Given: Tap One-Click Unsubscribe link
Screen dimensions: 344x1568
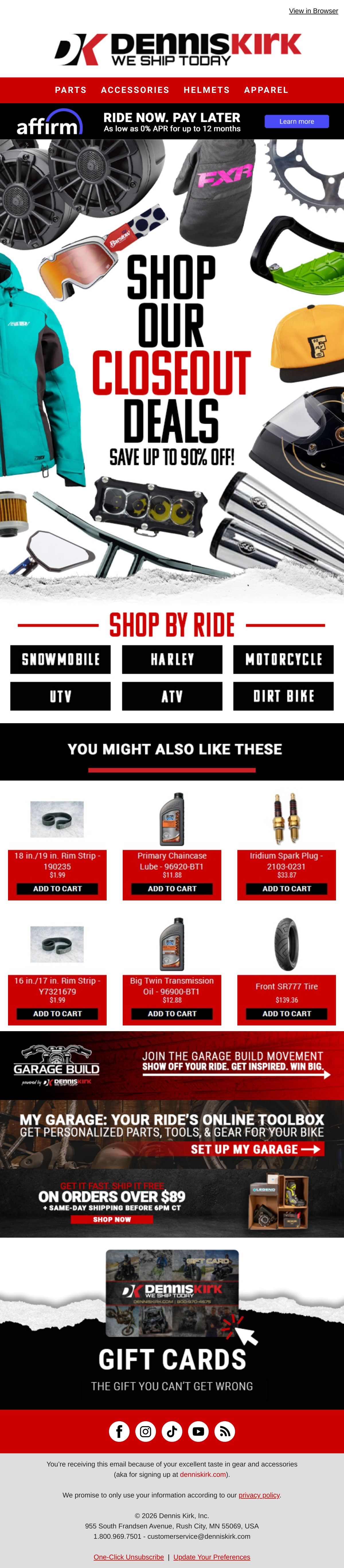Looking at the screenshot, I should 128,1557.
